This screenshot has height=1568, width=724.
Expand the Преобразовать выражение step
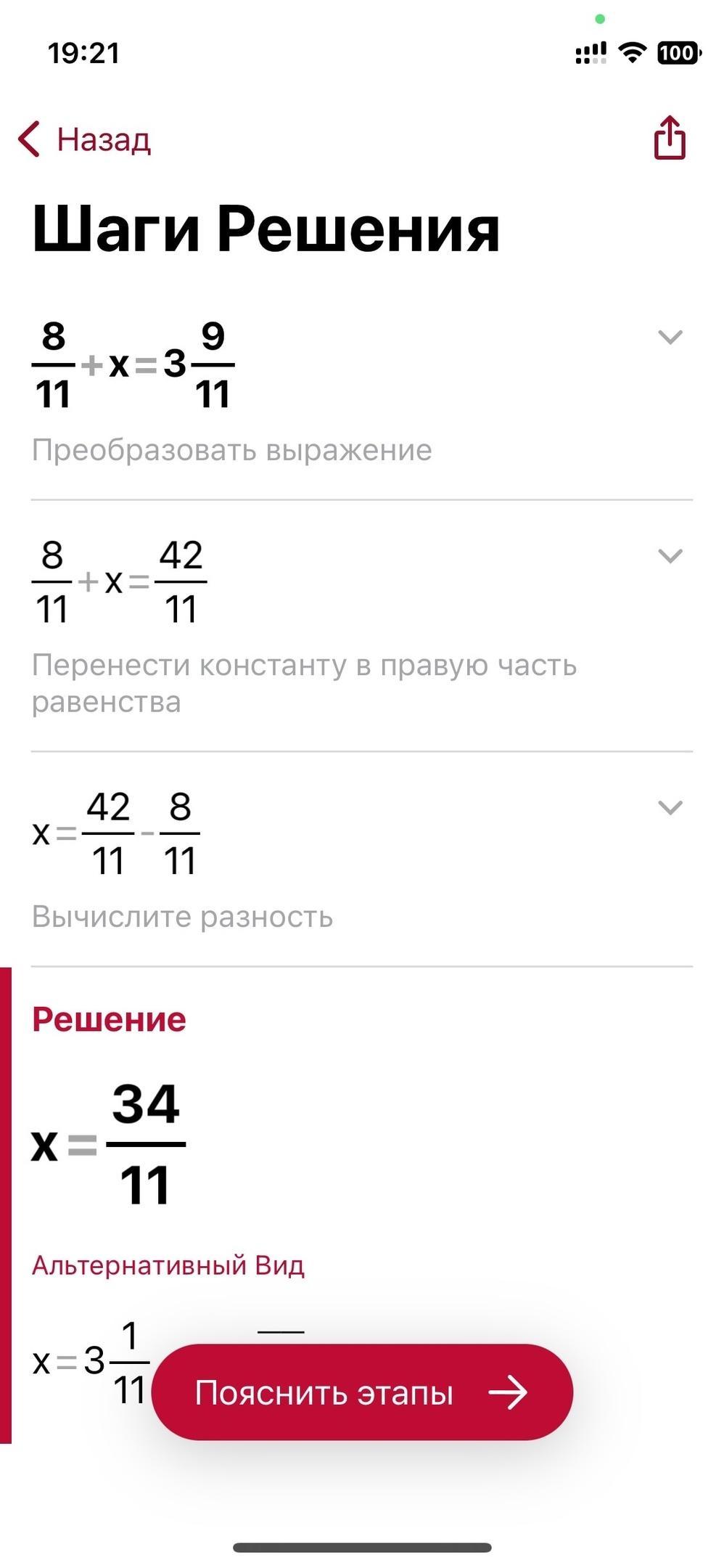pos(669,337)
